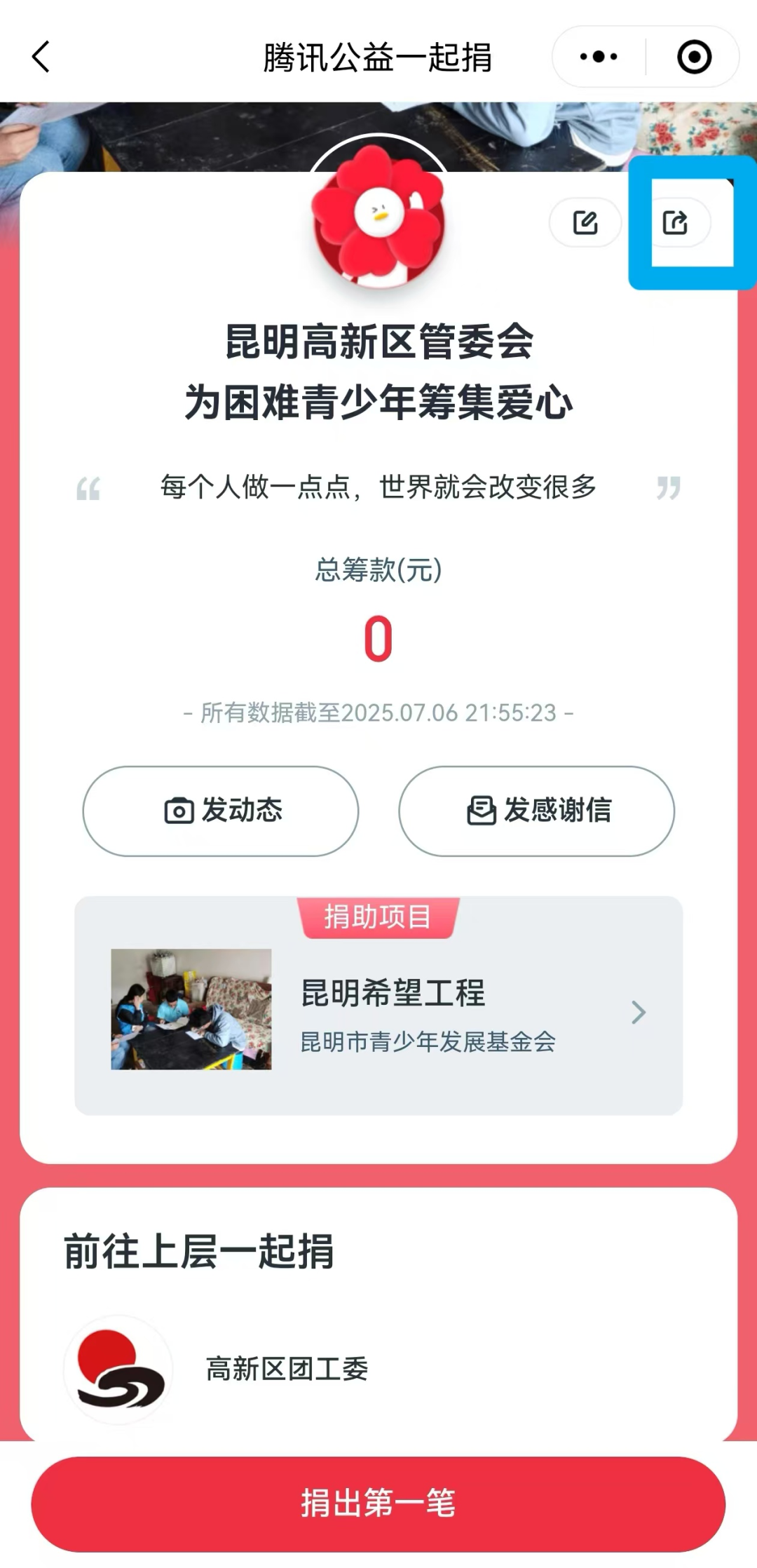Click the project photo thumbnail
The image size is (757, 1568).
[x=192, y=1012]
